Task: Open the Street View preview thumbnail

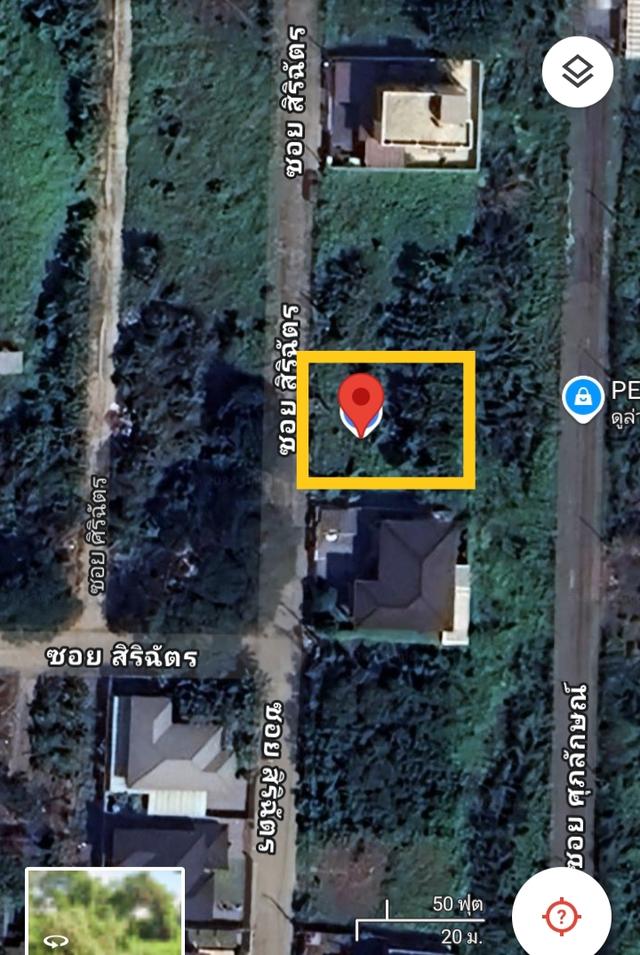Action: click(105, 912)
